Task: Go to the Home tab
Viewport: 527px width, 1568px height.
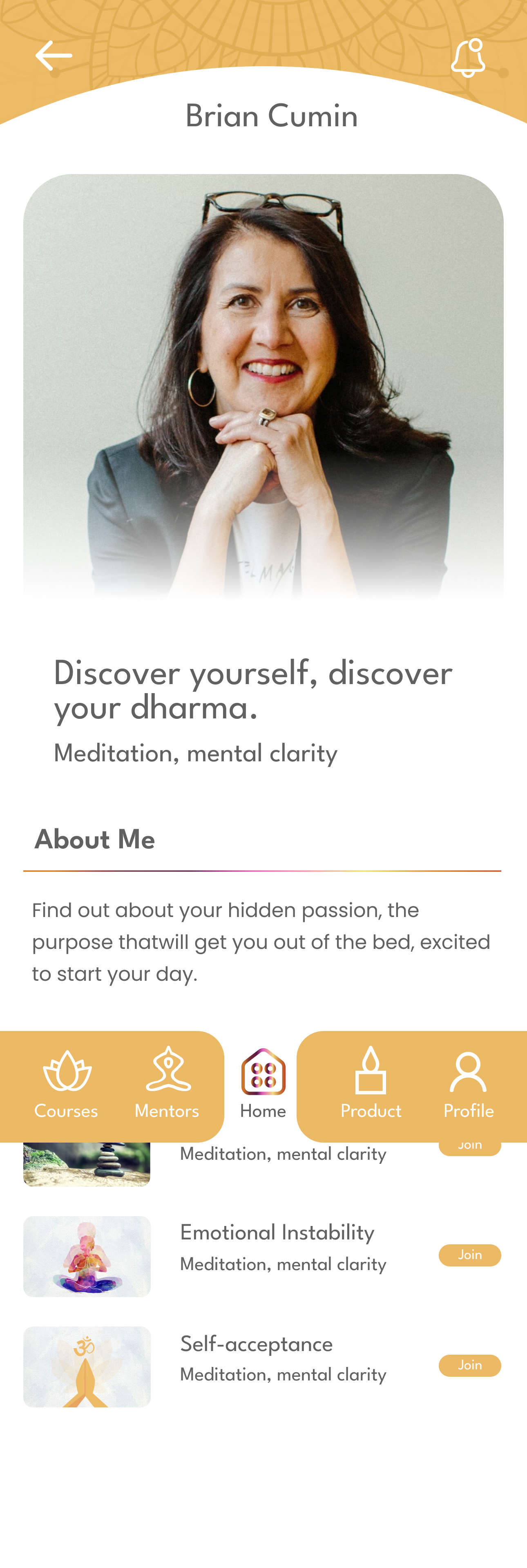Action: [x=263, y=1085]
